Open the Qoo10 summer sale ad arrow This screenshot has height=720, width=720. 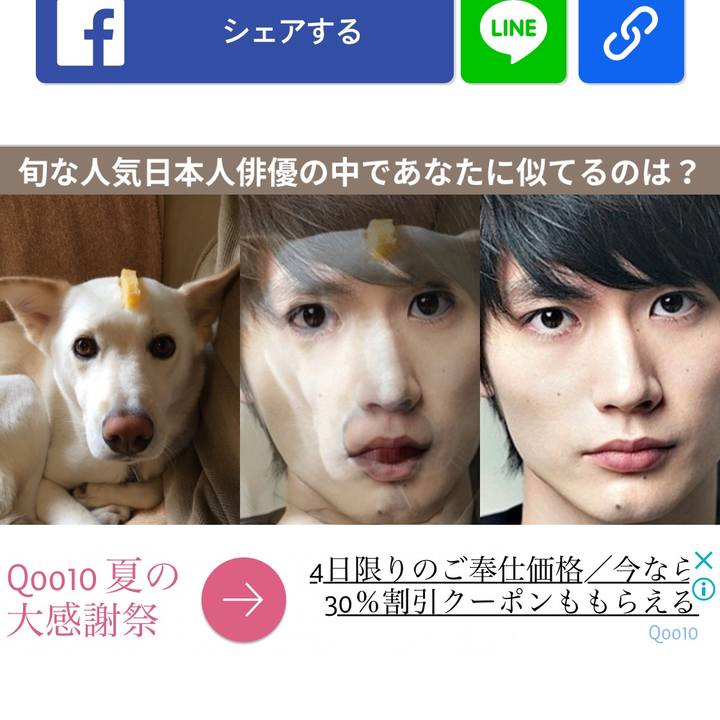tap(244, 600)
